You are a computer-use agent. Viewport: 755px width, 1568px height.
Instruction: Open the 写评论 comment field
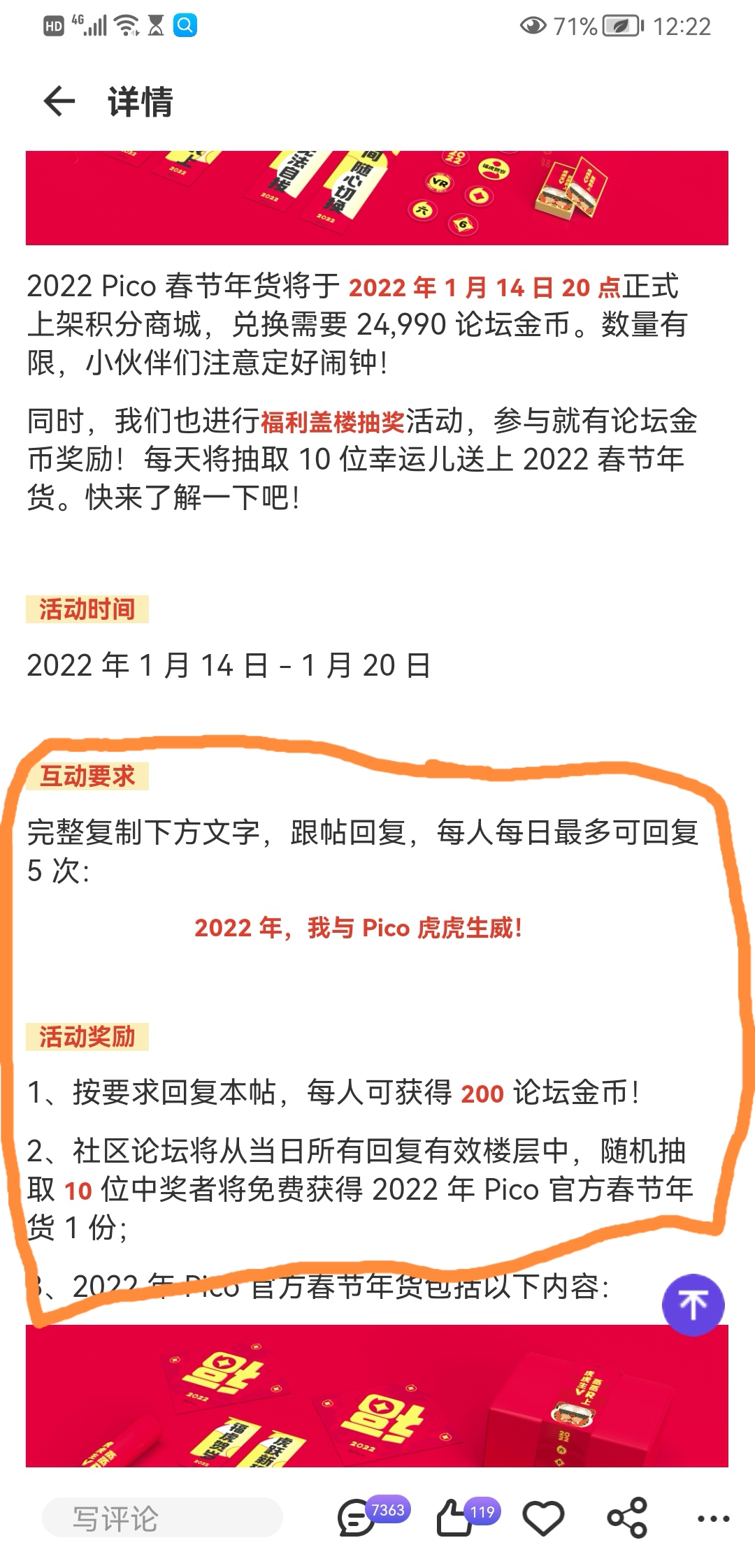(x=162, y=1518)
